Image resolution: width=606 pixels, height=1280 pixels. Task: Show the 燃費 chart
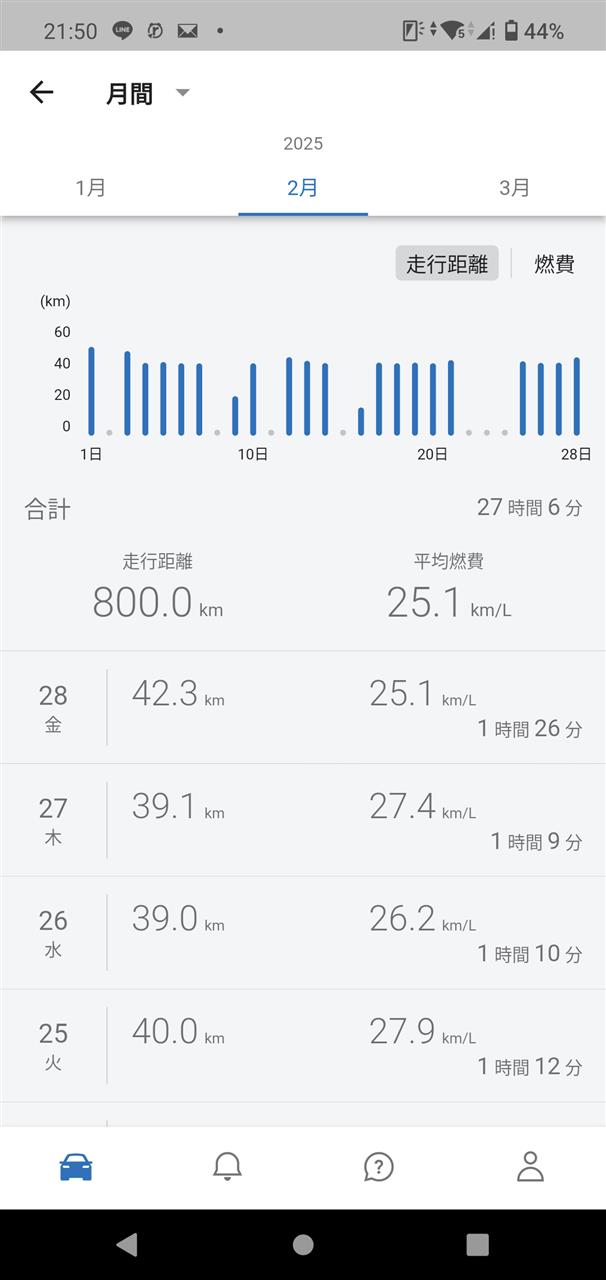[554, 264]
